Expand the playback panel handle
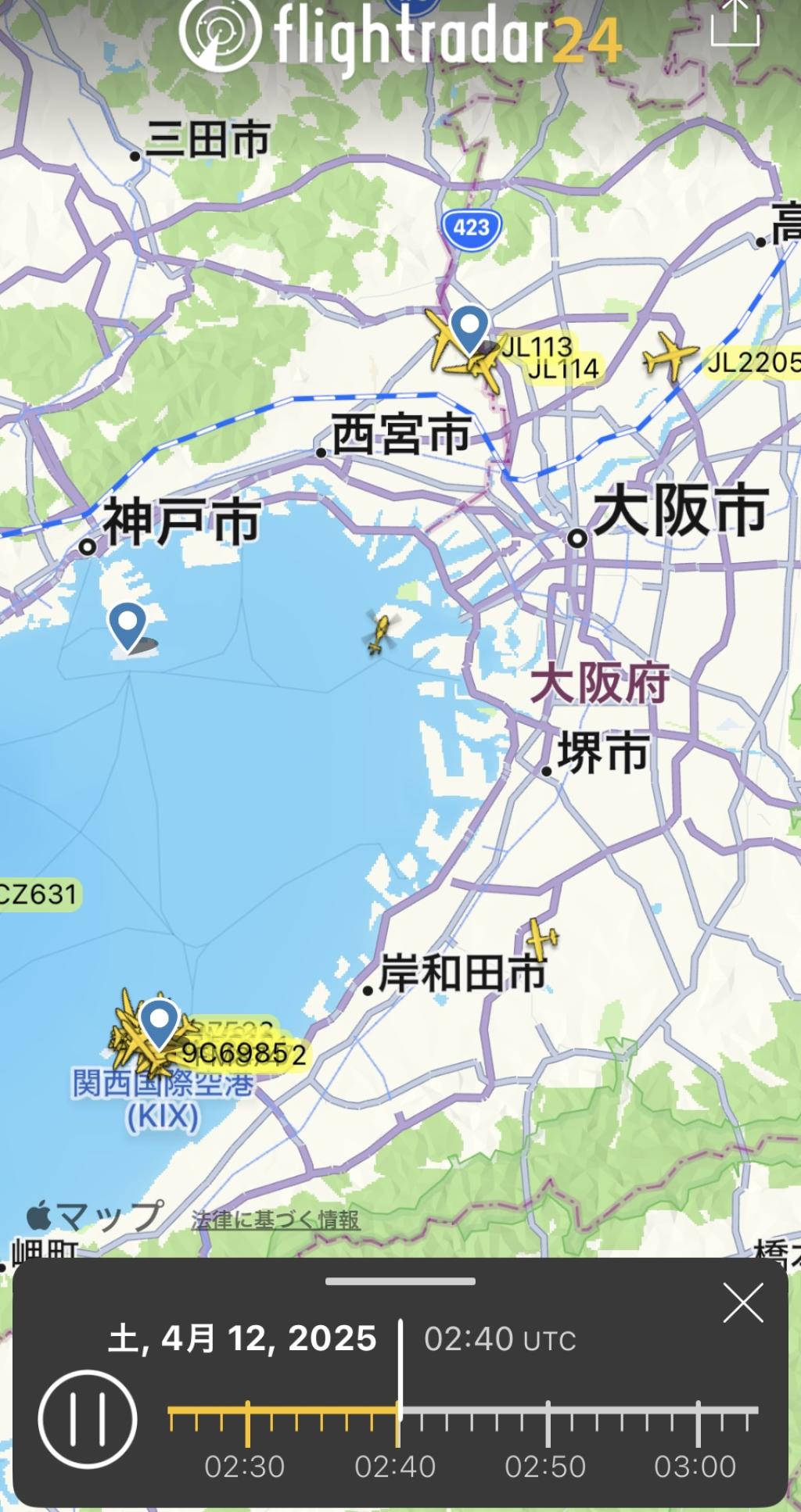 (400, 1281)
